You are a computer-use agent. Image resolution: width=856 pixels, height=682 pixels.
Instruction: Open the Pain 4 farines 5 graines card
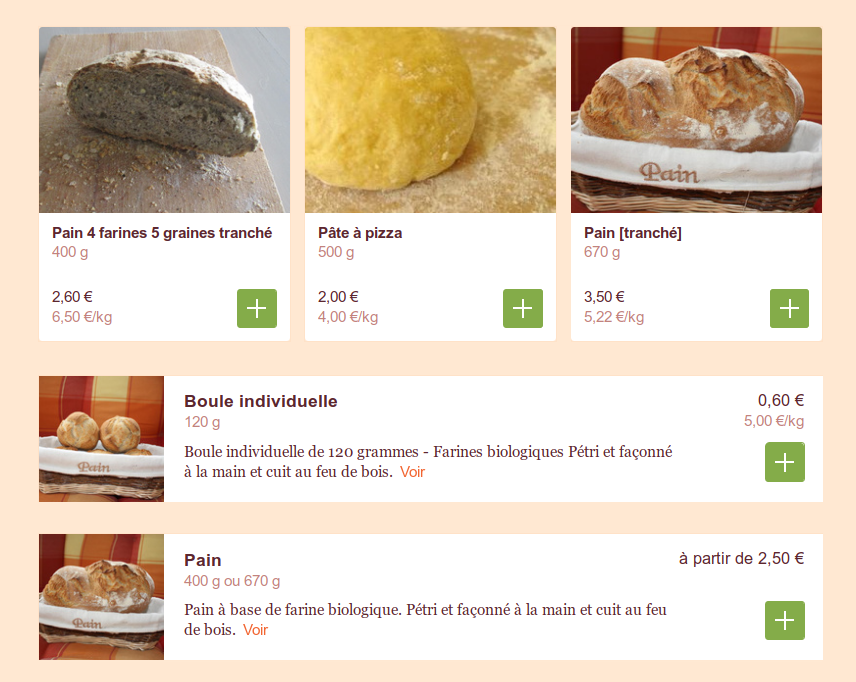164,120
